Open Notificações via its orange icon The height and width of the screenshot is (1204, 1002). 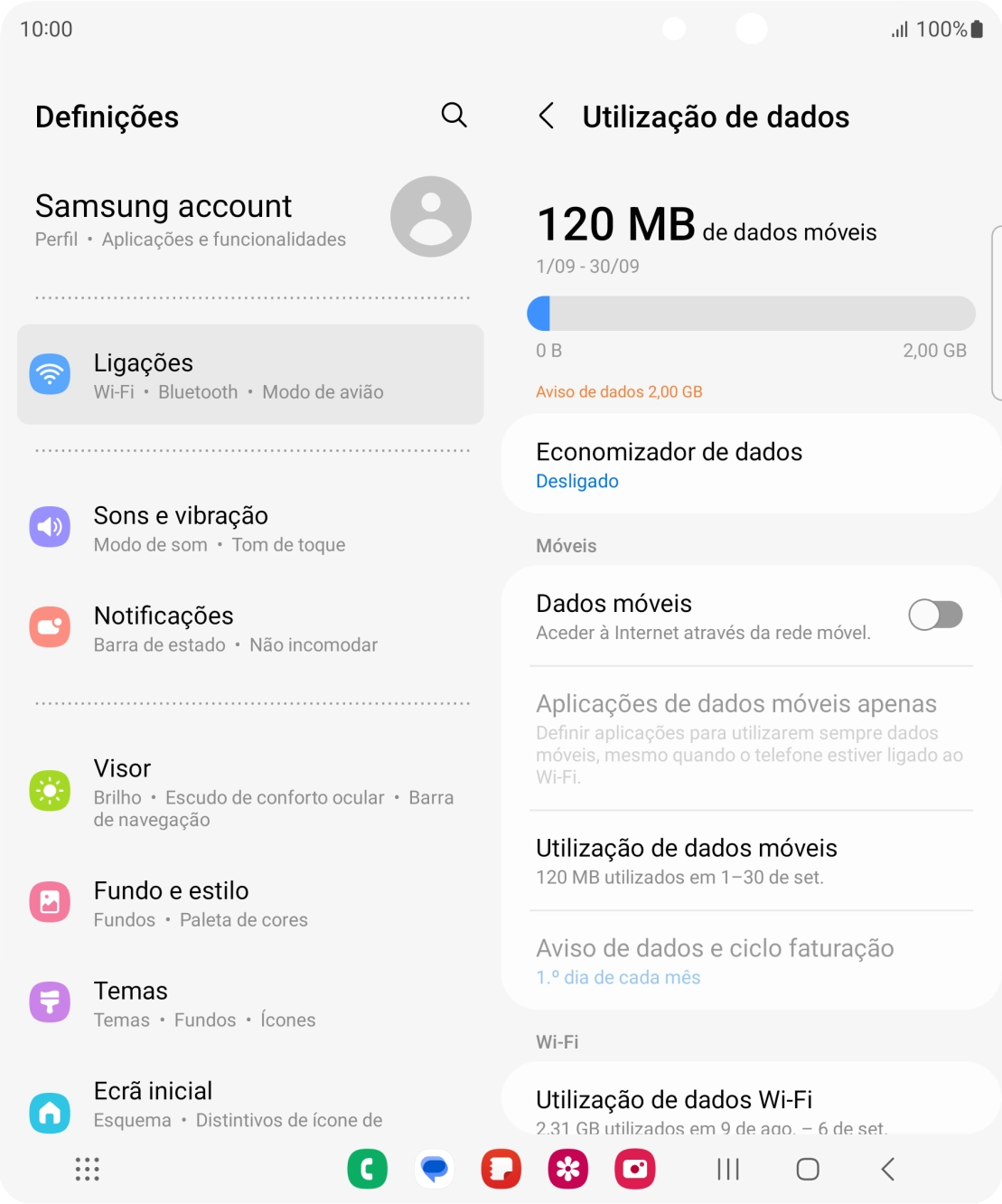(51, 627)
